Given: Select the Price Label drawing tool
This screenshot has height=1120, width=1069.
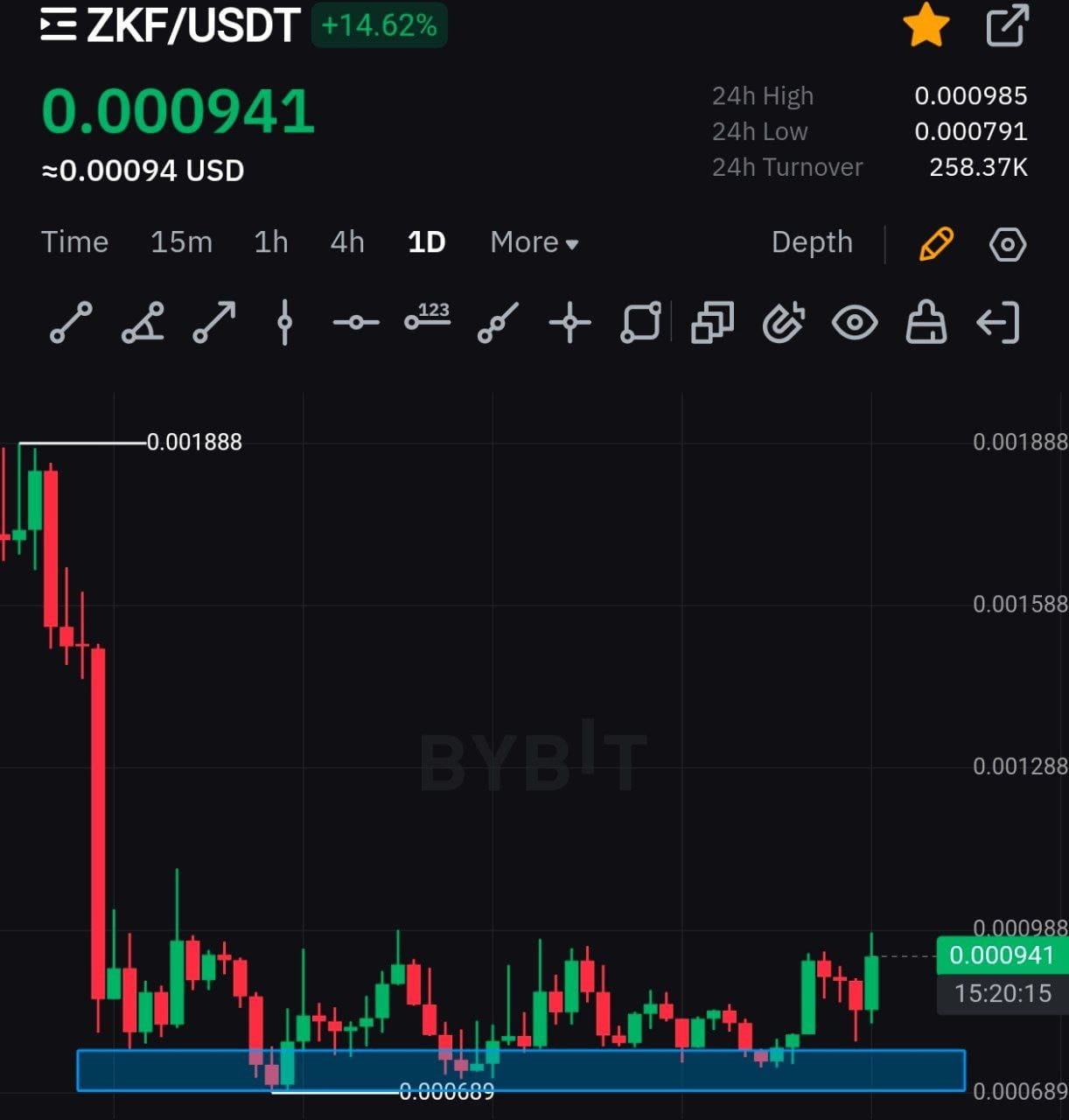Looking at the screenshot, I should (x=426, y=322).
